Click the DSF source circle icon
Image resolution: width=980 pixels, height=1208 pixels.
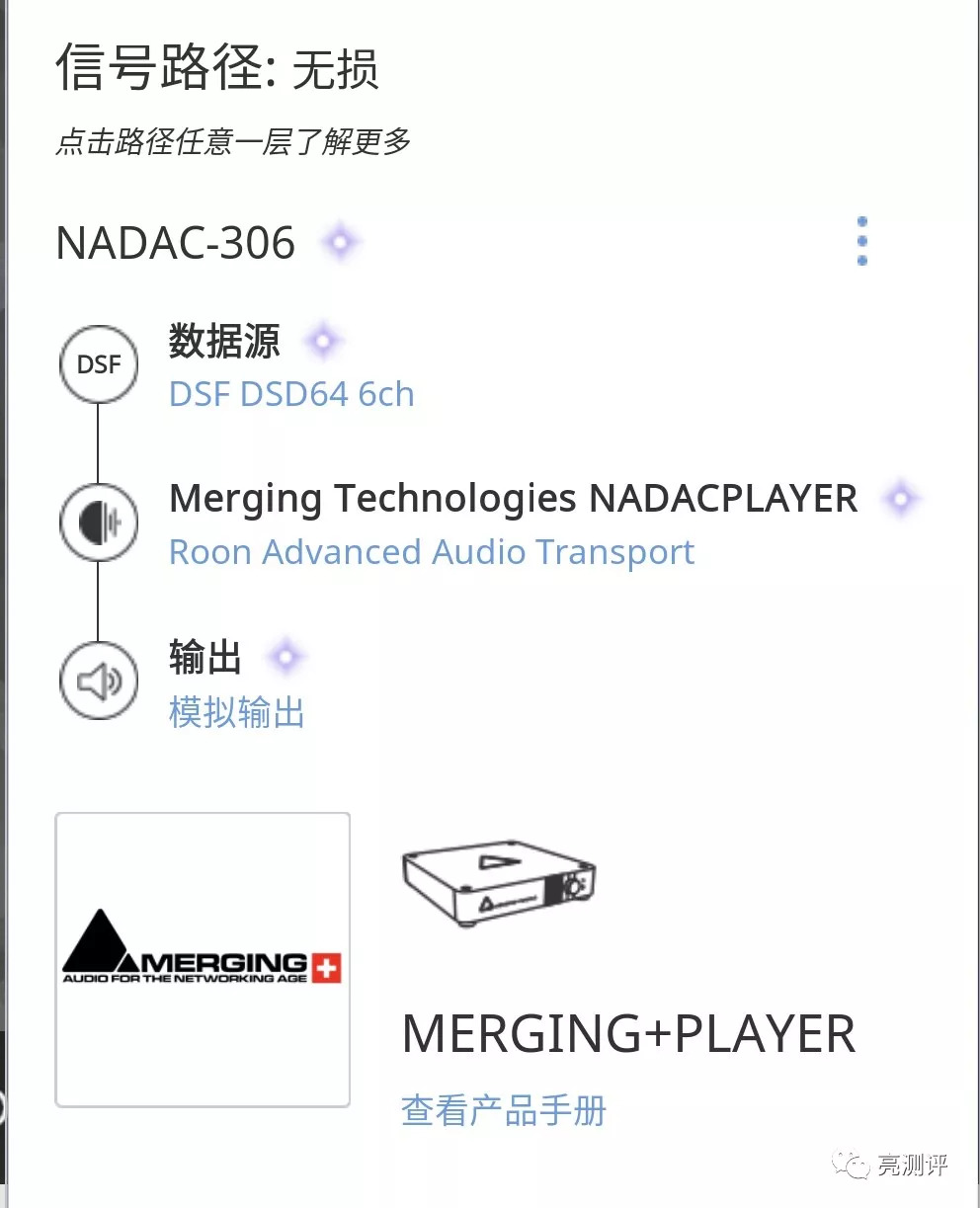[x=99, y=363]
